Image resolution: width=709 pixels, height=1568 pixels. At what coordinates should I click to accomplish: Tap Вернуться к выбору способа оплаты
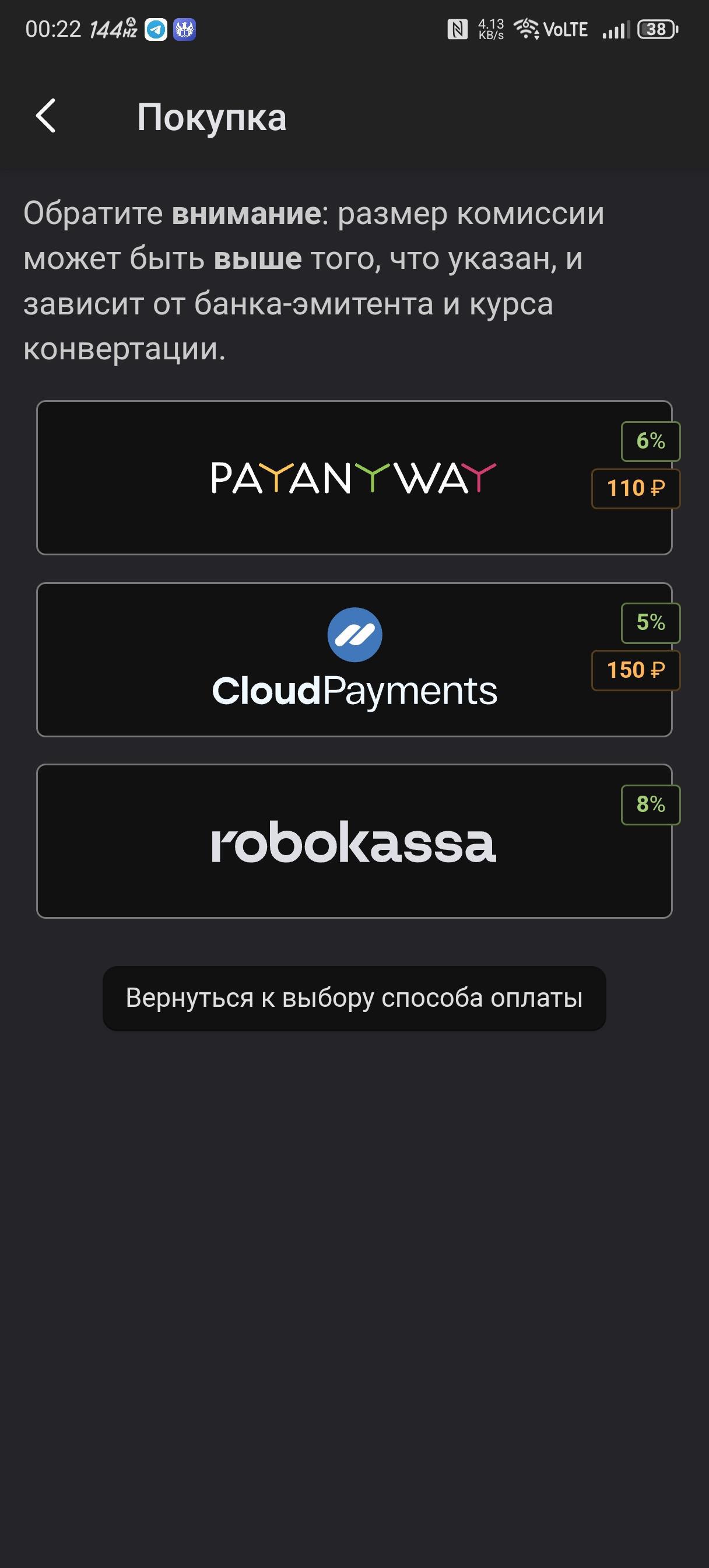(354, 998)
